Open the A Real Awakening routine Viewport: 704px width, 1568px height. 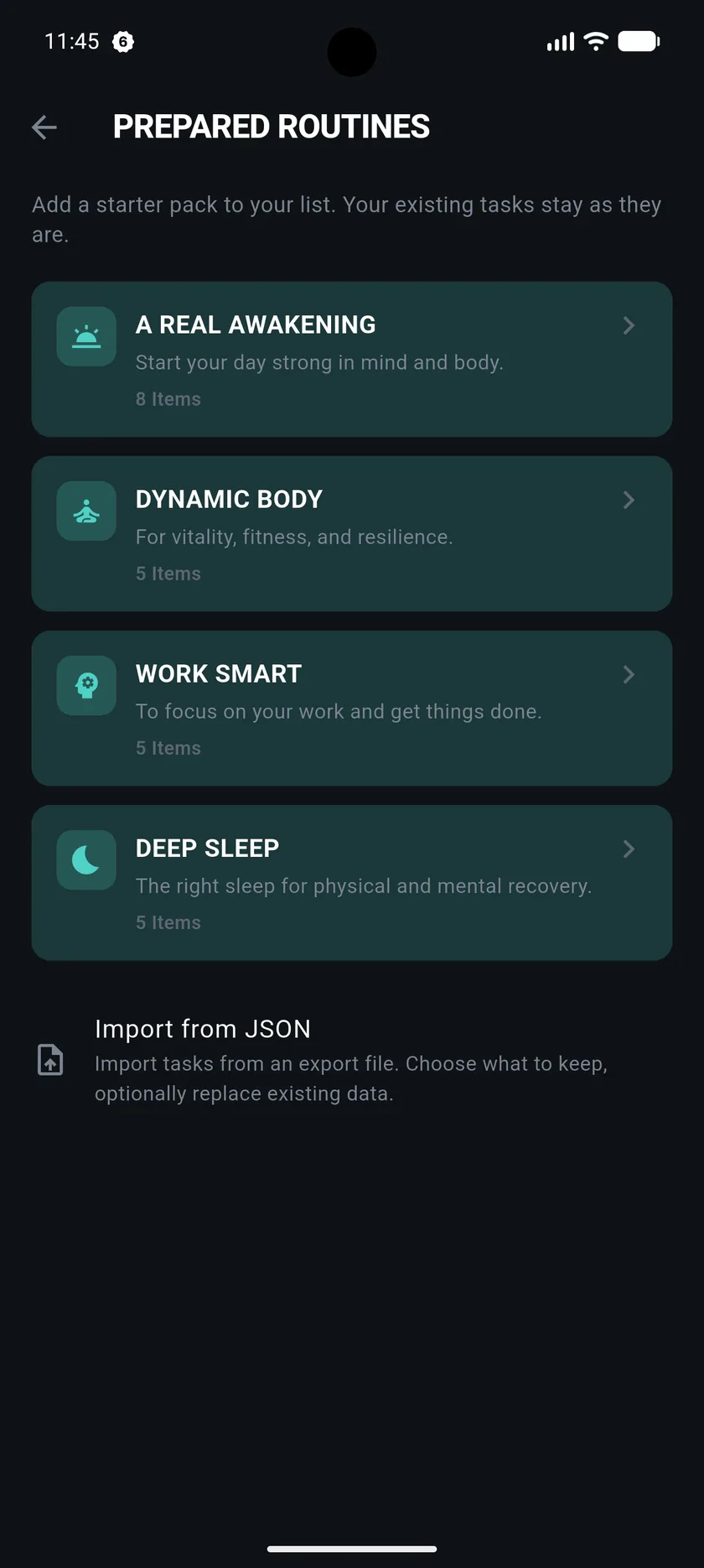[352, 359]
